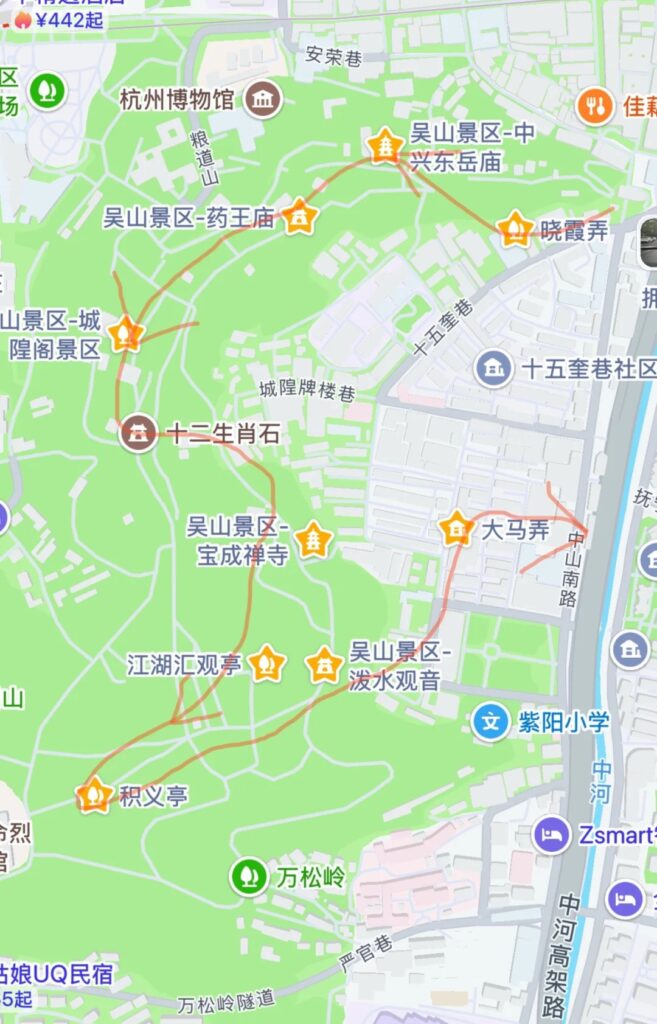Select the 大马弄 starred marker
This screenshot has height=1024, width=657.
(456, 529)
